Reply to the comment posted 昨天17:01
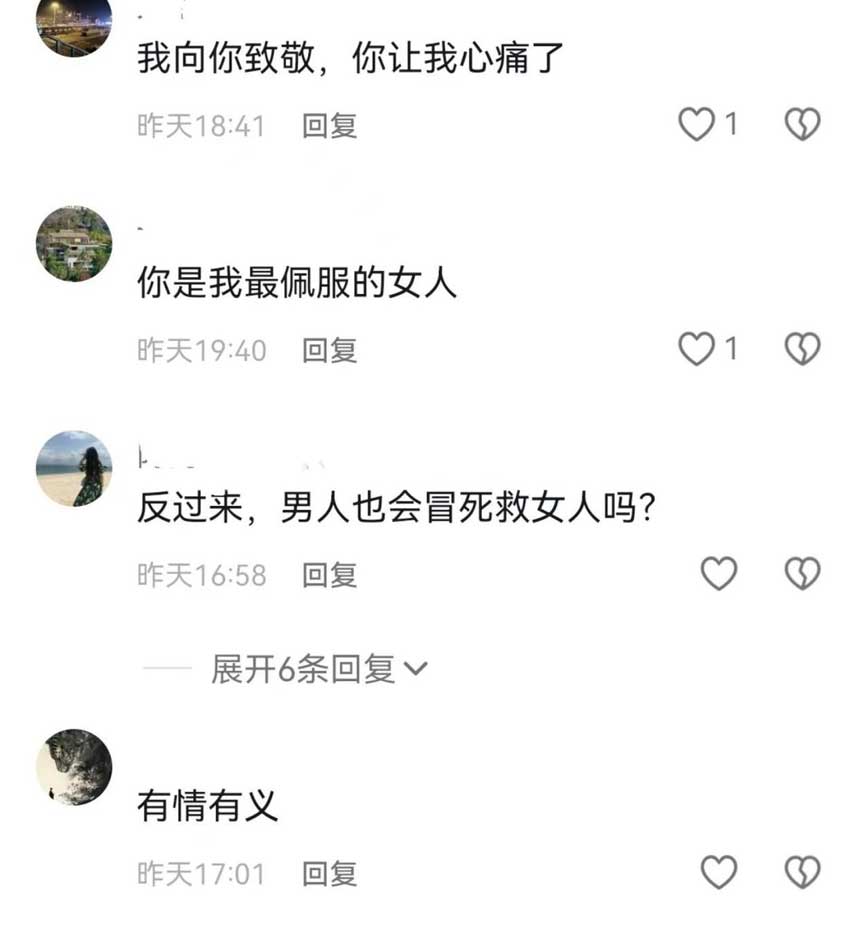 (330, 874)
